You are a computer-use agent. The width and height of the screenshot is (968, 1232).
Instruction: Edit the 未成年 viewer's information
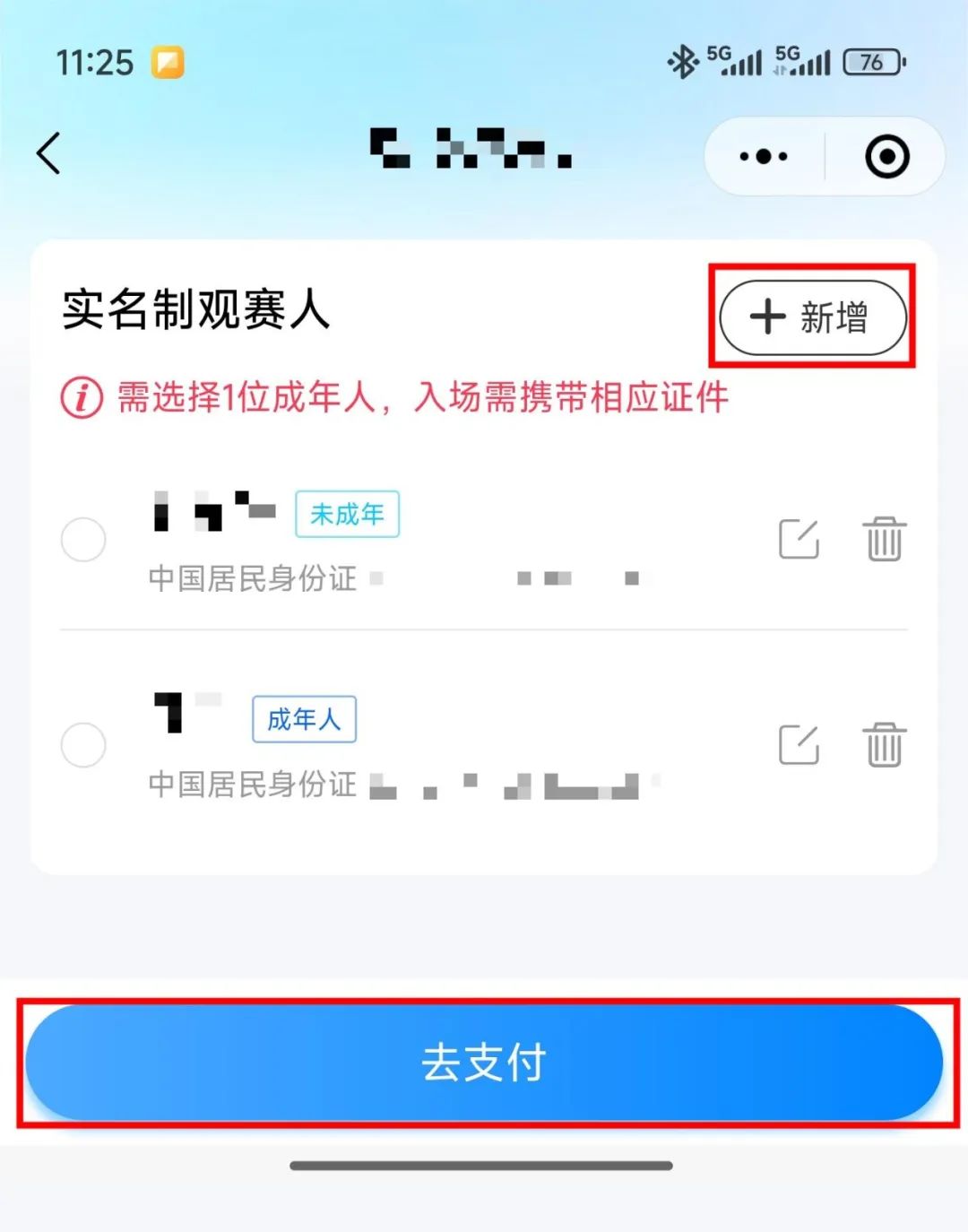pyautogui.click(x=799, y=539)
